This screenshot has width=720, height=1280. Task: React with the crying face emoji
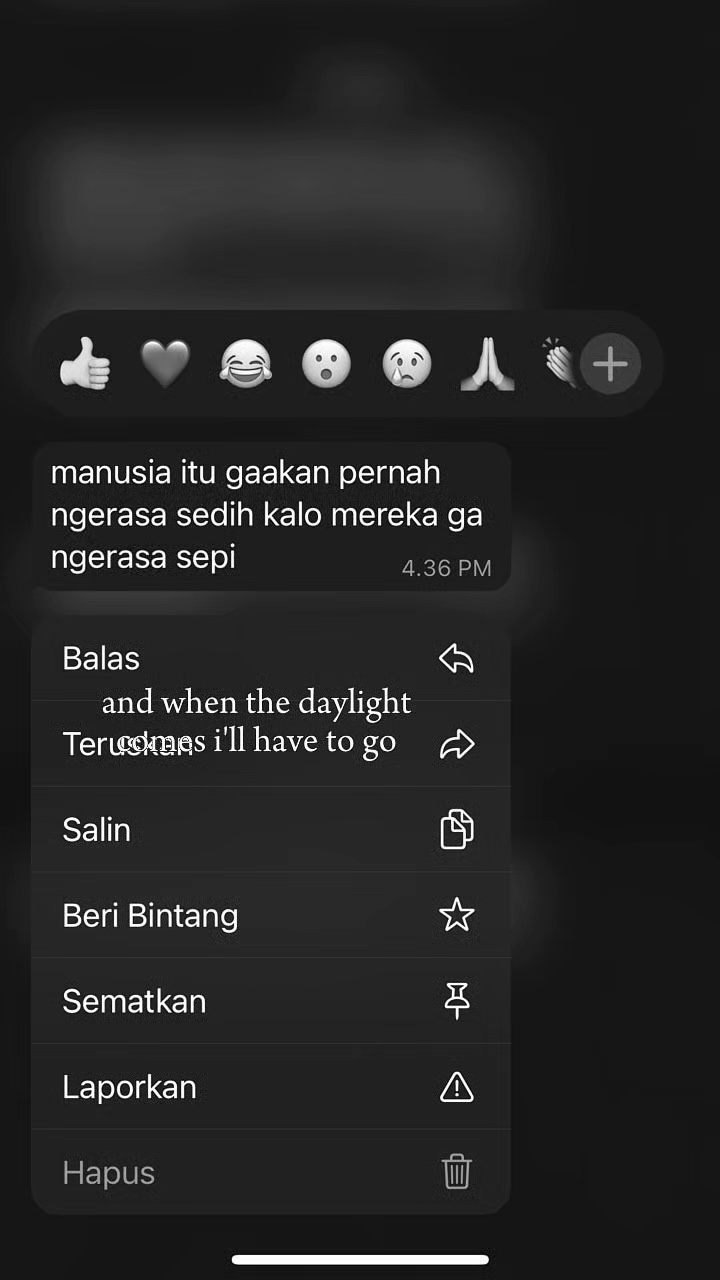(407, 363)
